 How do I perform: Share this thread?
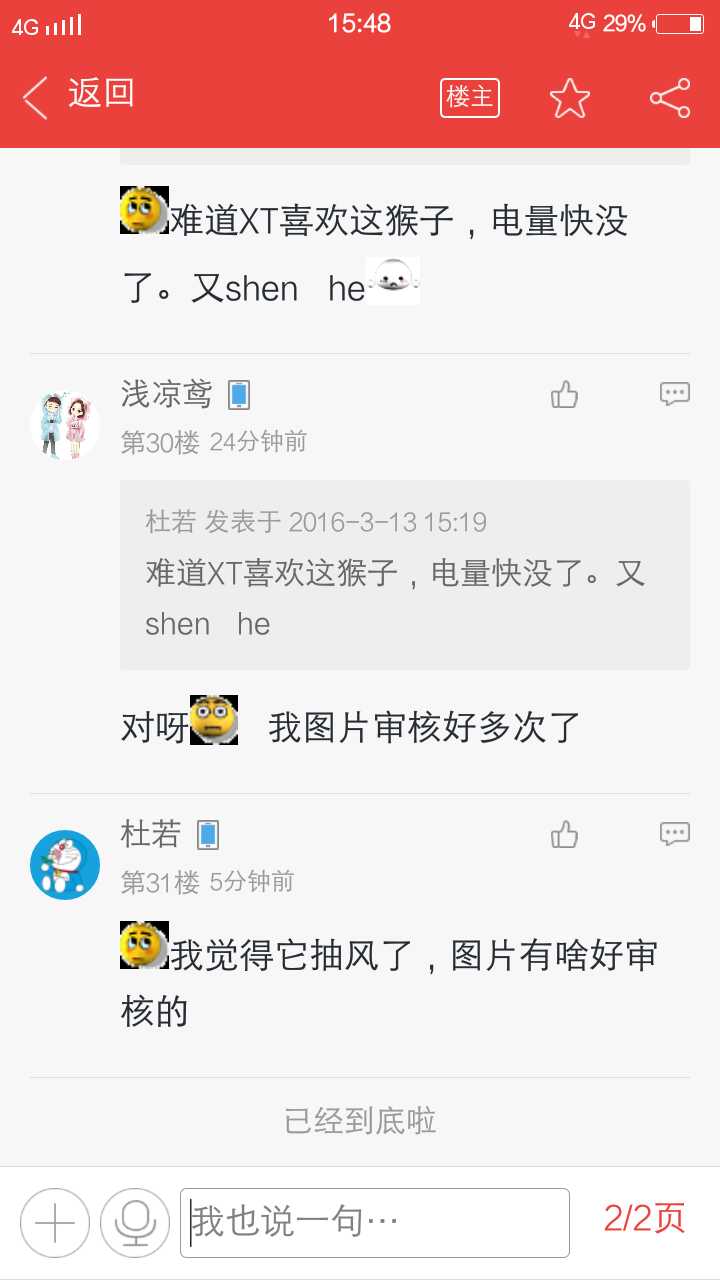[x=669, y=98]
